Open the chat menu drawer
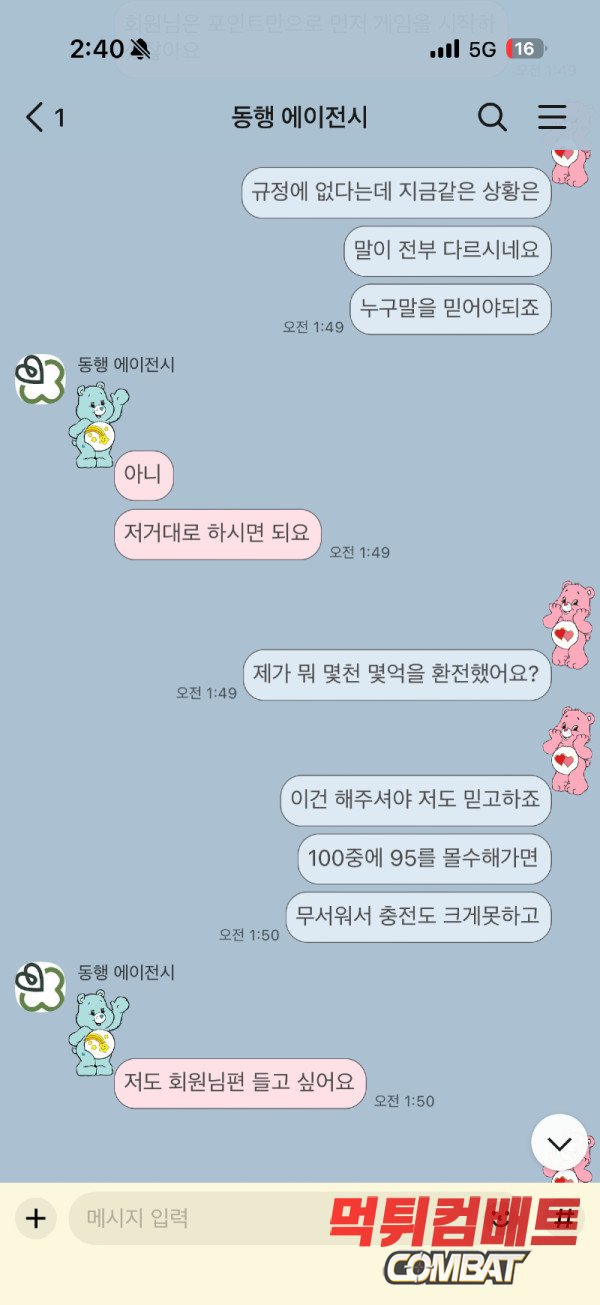Viewport: 600px width, 1305px height. [552, 118]
